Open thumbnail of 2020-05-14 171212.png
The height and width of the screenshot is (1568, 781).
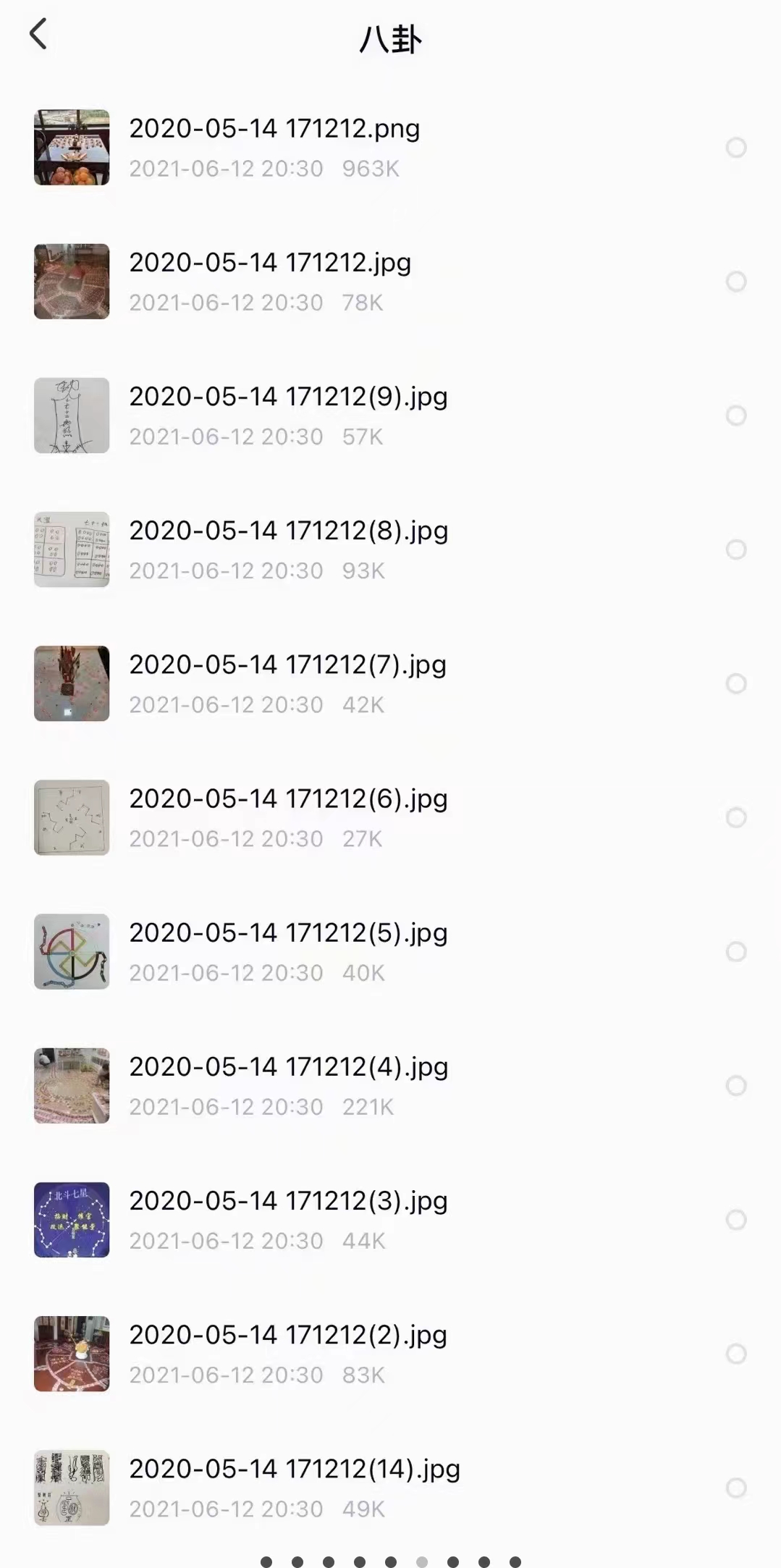tap(71, 147)
